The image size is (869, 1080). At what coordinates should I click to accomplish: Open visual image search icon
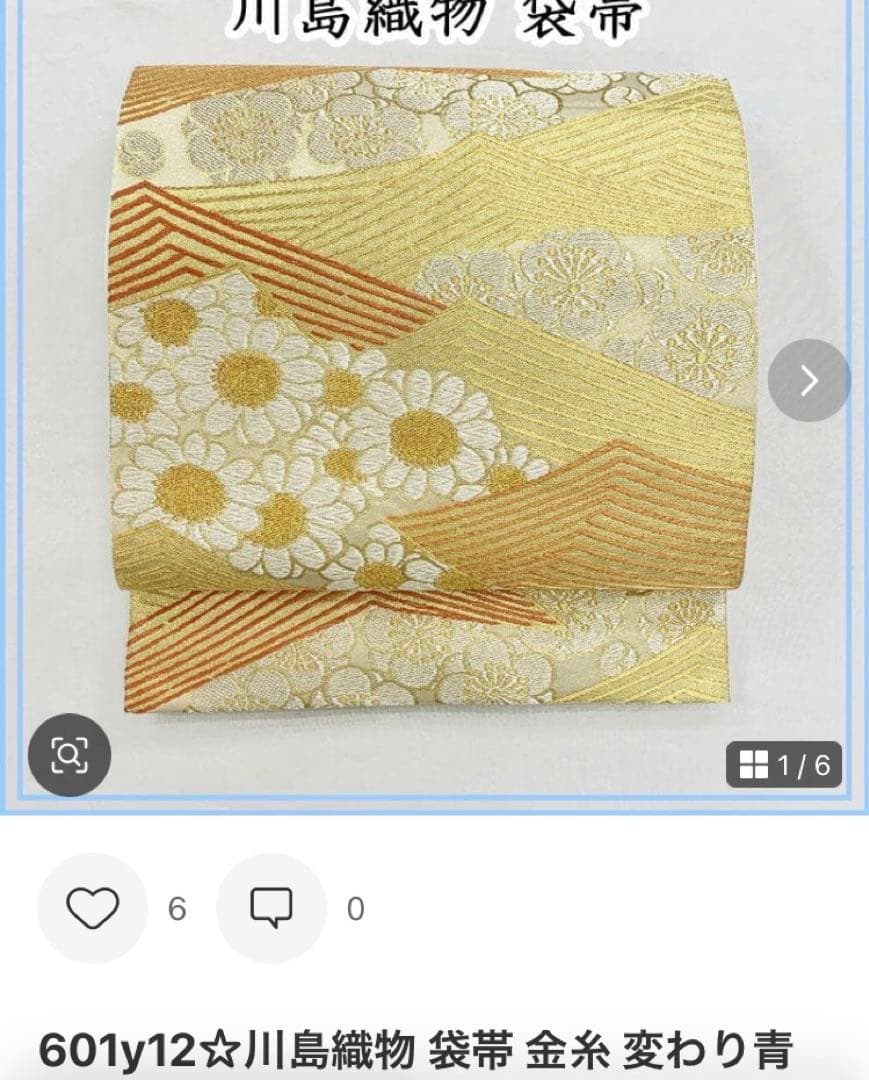[69, 755]
